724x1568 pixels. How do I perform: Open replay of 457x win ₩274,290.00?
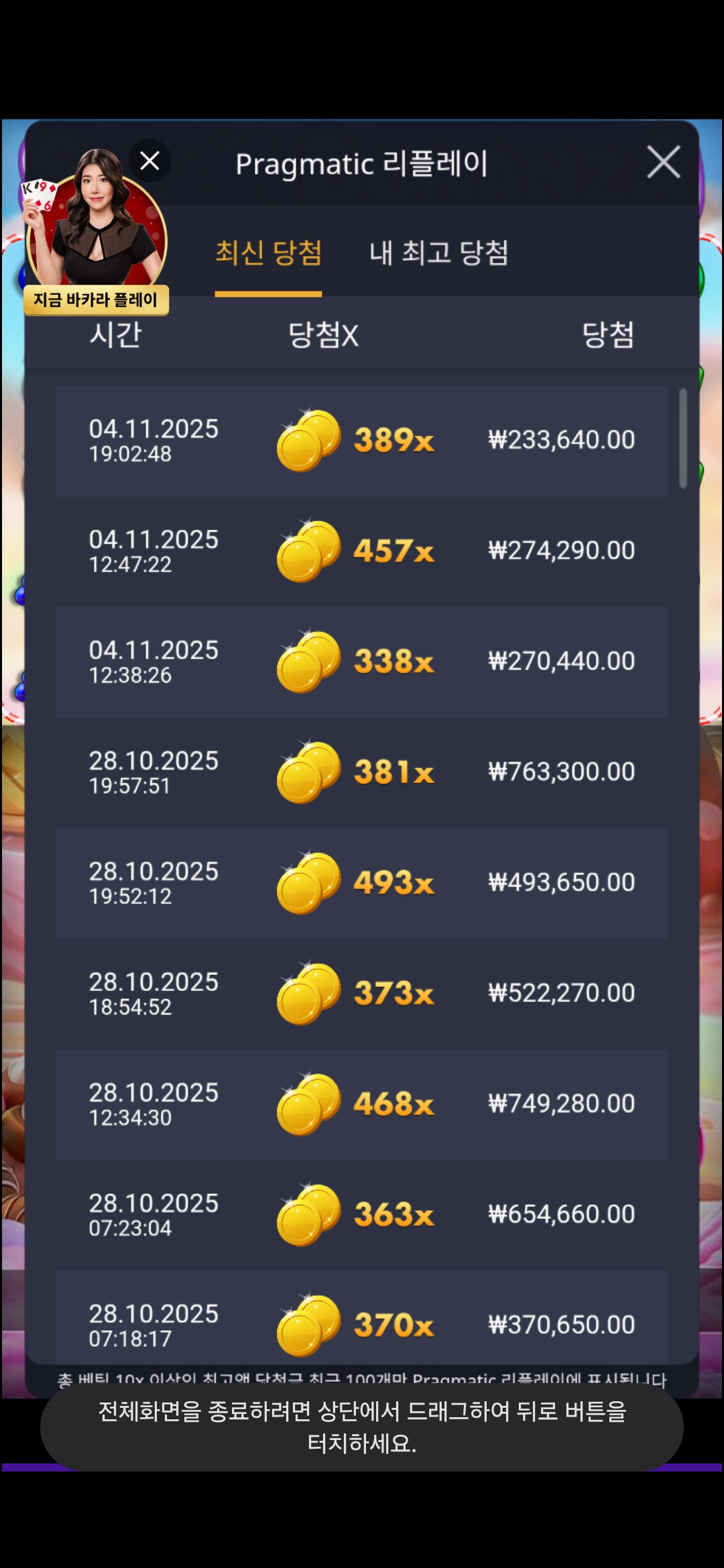(361, 551)
